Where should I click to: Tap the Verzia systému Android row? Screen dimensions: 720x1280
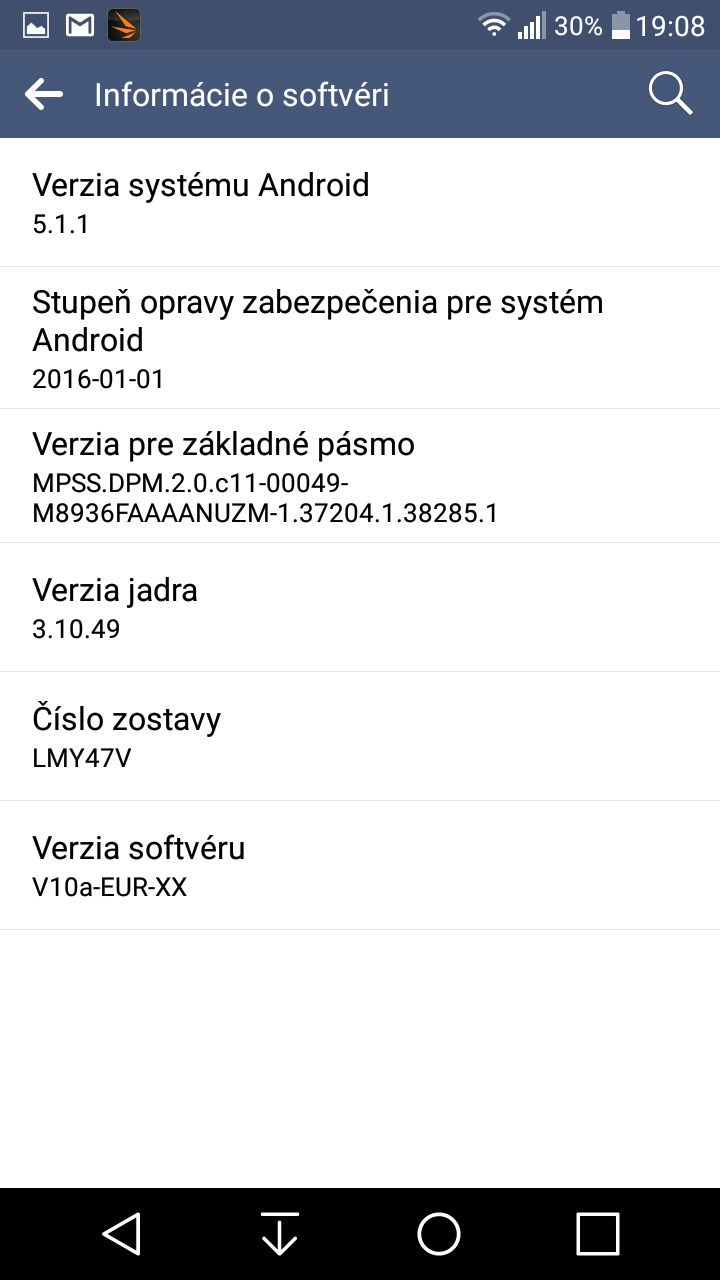pos(360,203)
